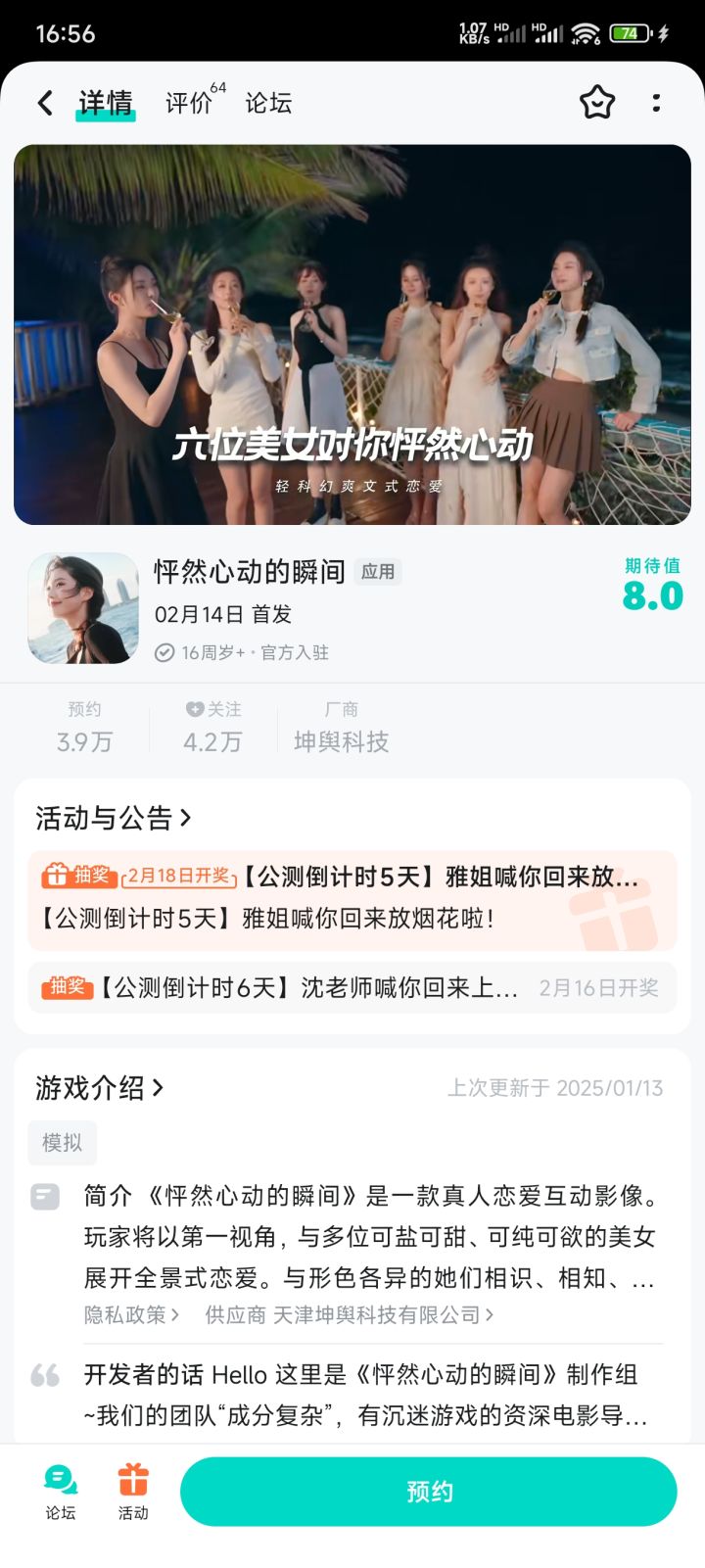
Task: Select the 模拟 genre tag
Action: [62, 1142]
